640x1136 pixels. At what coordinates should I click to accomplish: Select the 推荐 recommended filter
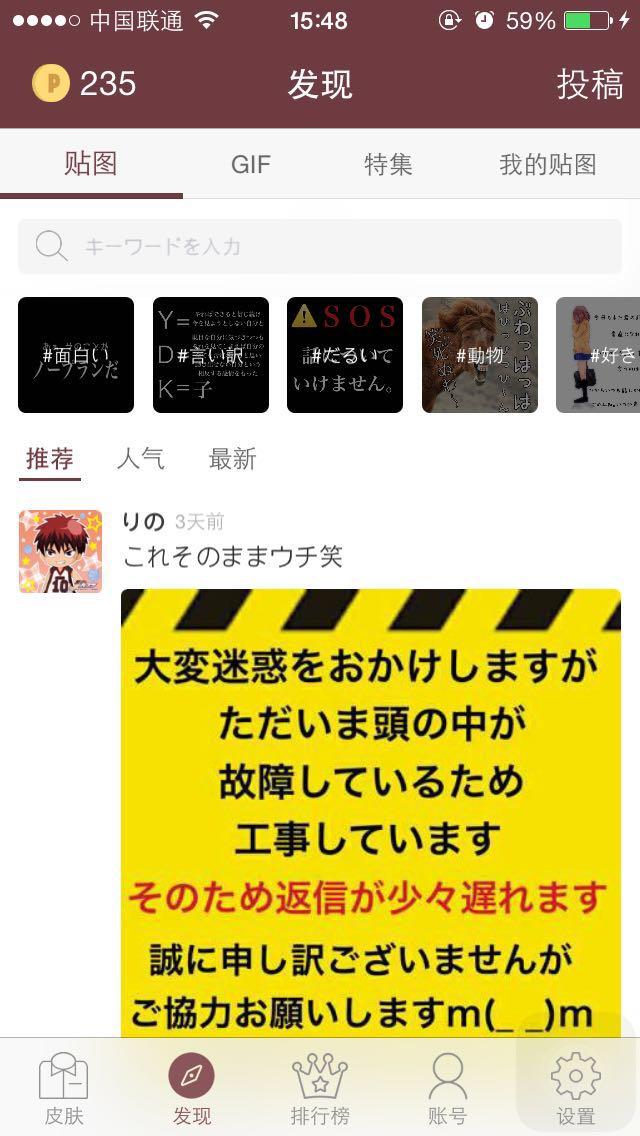pos(50,459)
